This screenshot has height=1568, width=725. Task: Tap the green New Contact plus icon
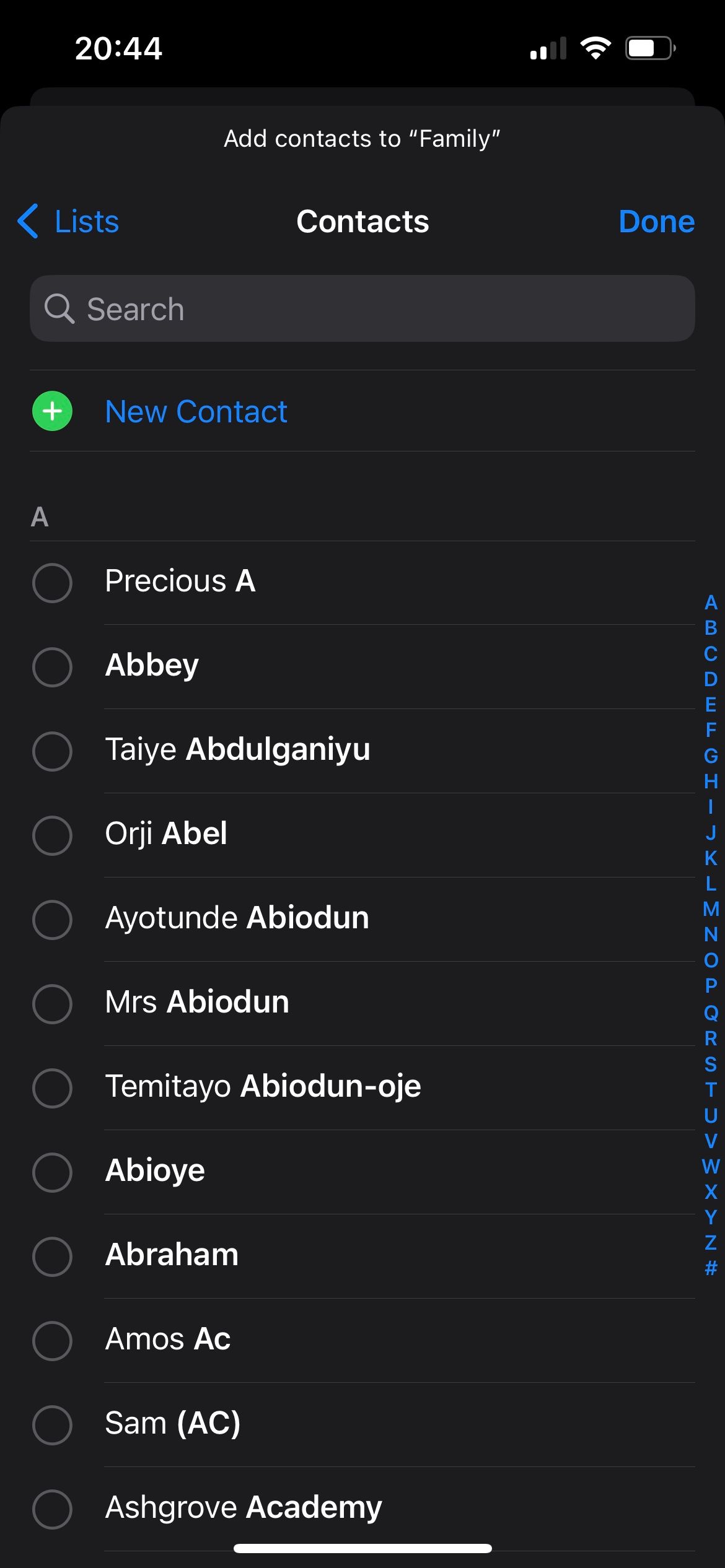coord(52,411)
